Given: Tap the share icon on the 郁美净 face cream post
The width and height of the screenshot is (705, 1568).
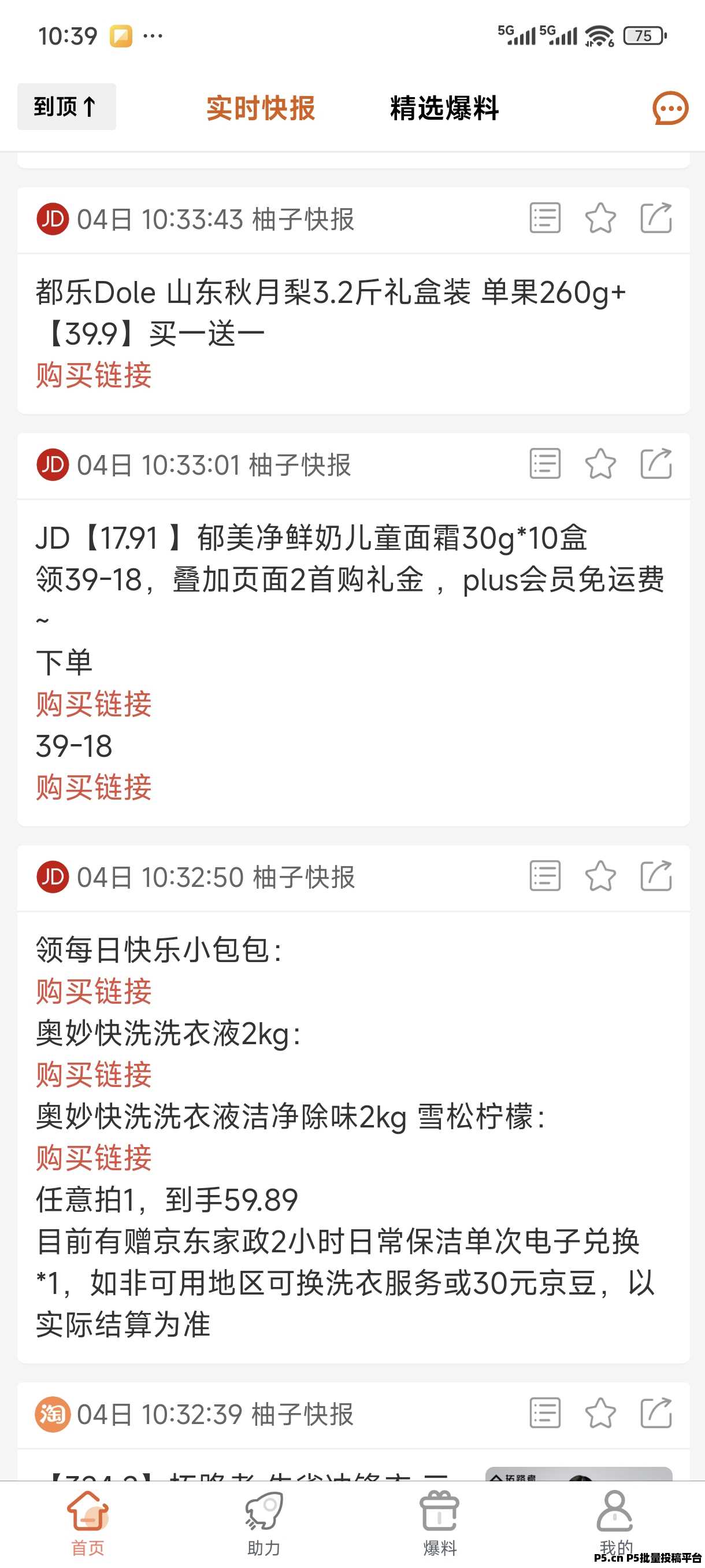Looking at the screenshot, I should pos(656,464).
